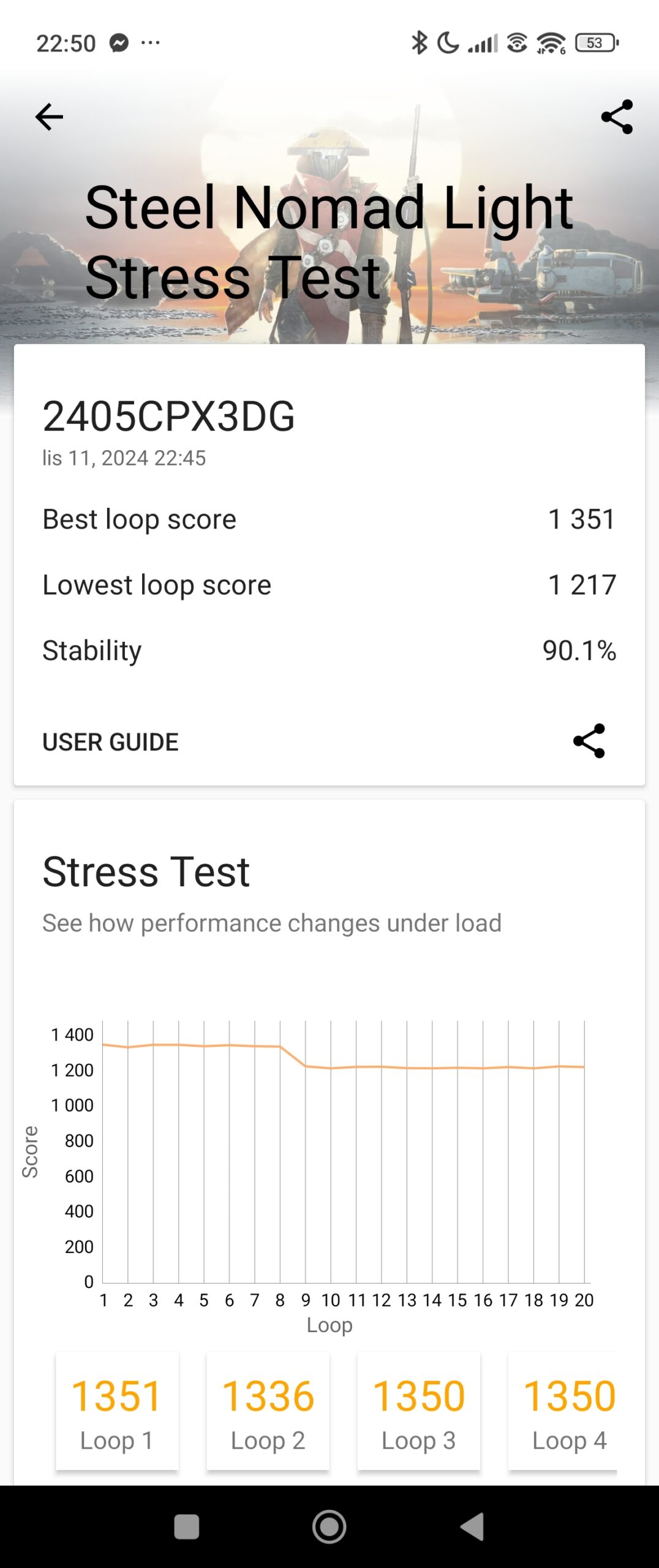Screen dimensions: 659x1568
Task: Share result from the header share icon
Action: (616, 116)
